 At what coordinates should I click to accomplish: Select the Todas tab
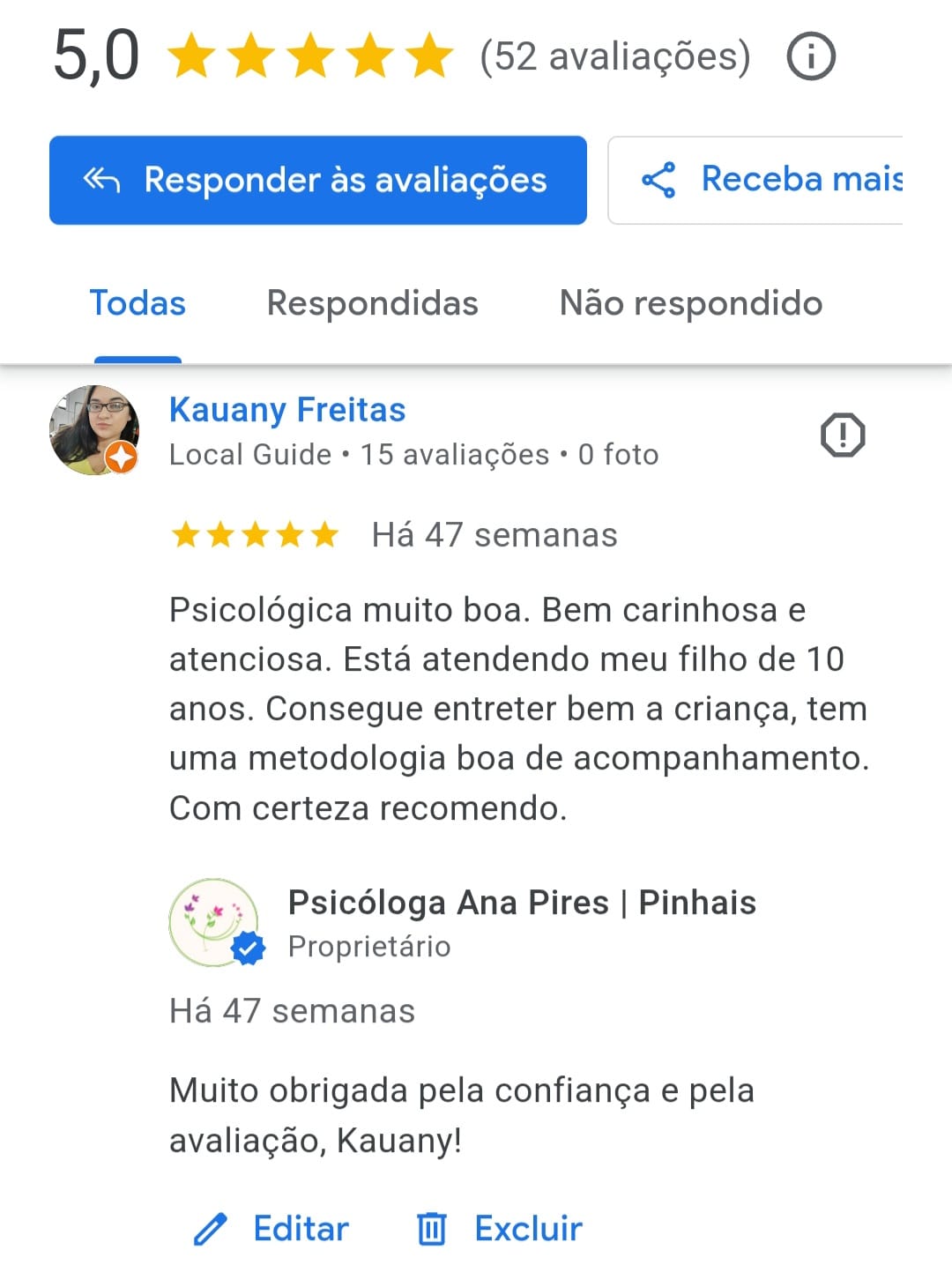[138, 303]
